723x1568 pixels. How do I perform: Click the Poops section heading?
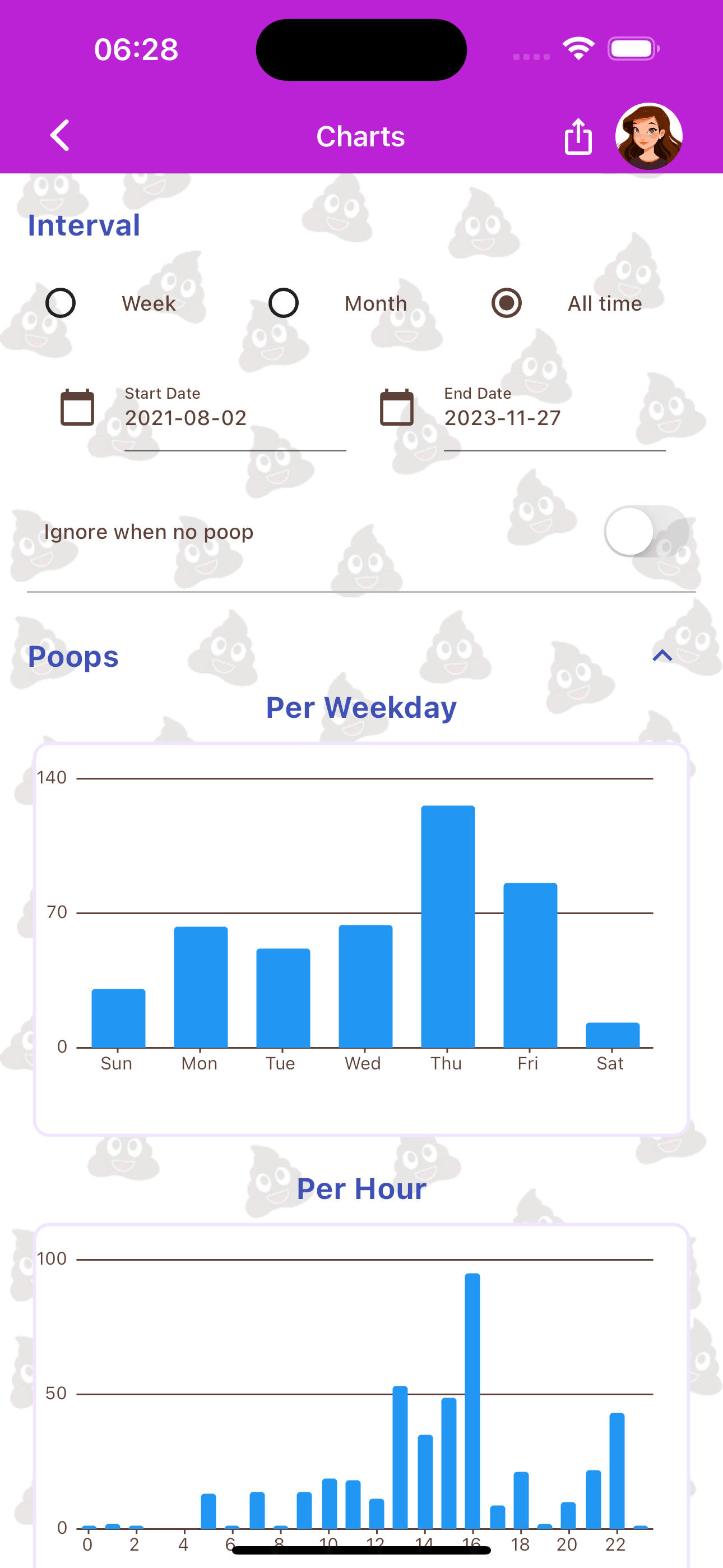(x=72, y=656)
